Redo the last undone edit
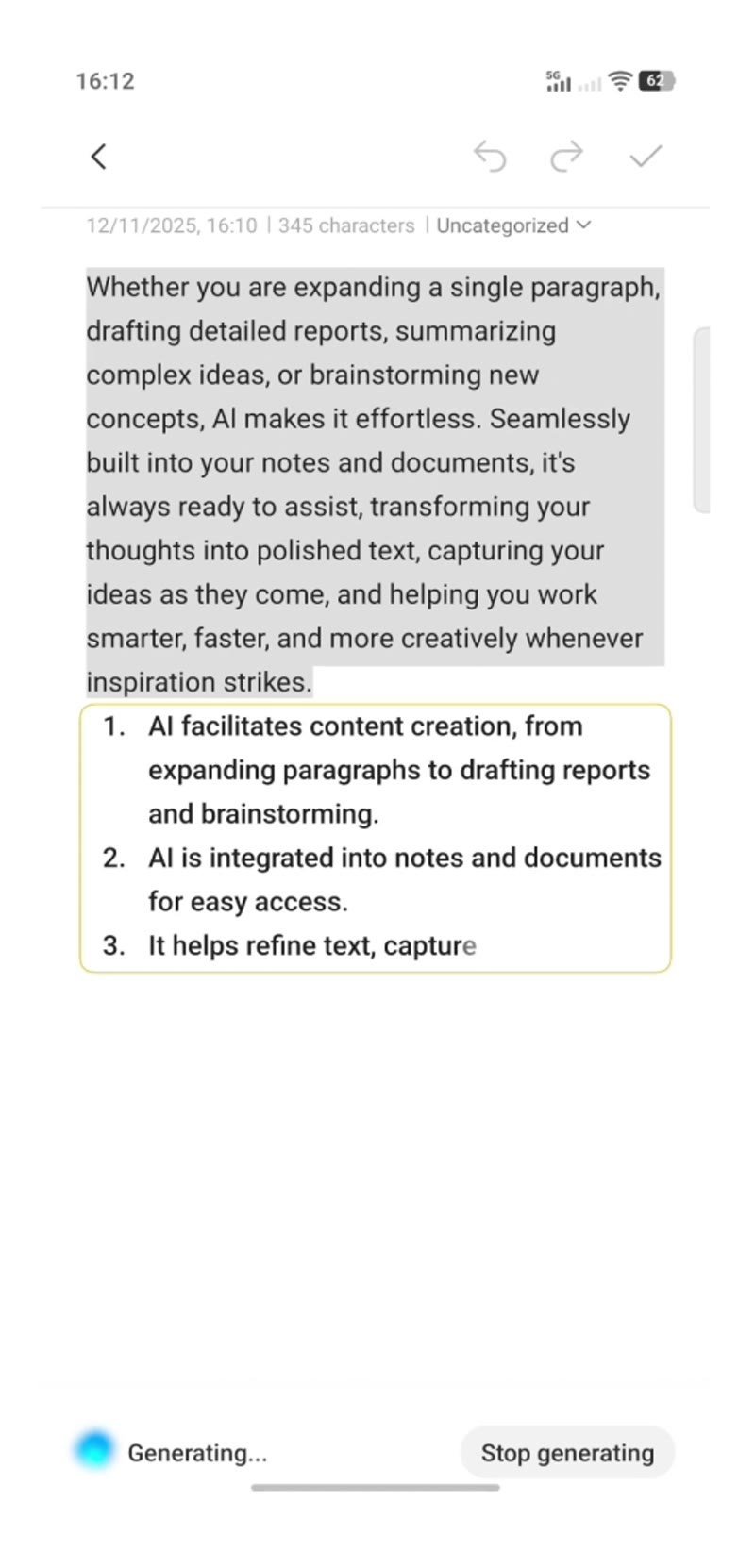 click(566, 157)
